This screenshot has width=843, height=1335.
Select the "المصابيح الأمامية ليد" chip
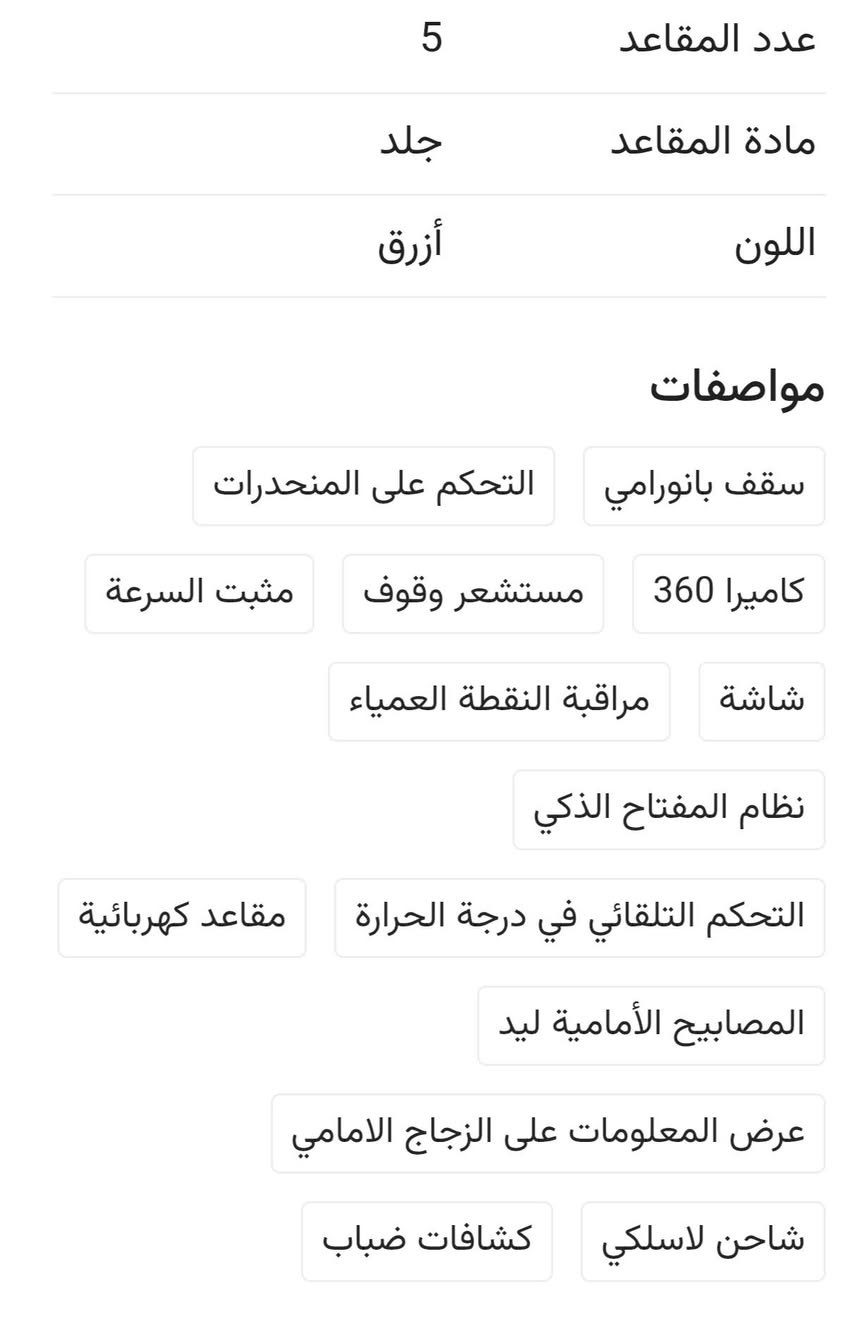(651, 1025)
